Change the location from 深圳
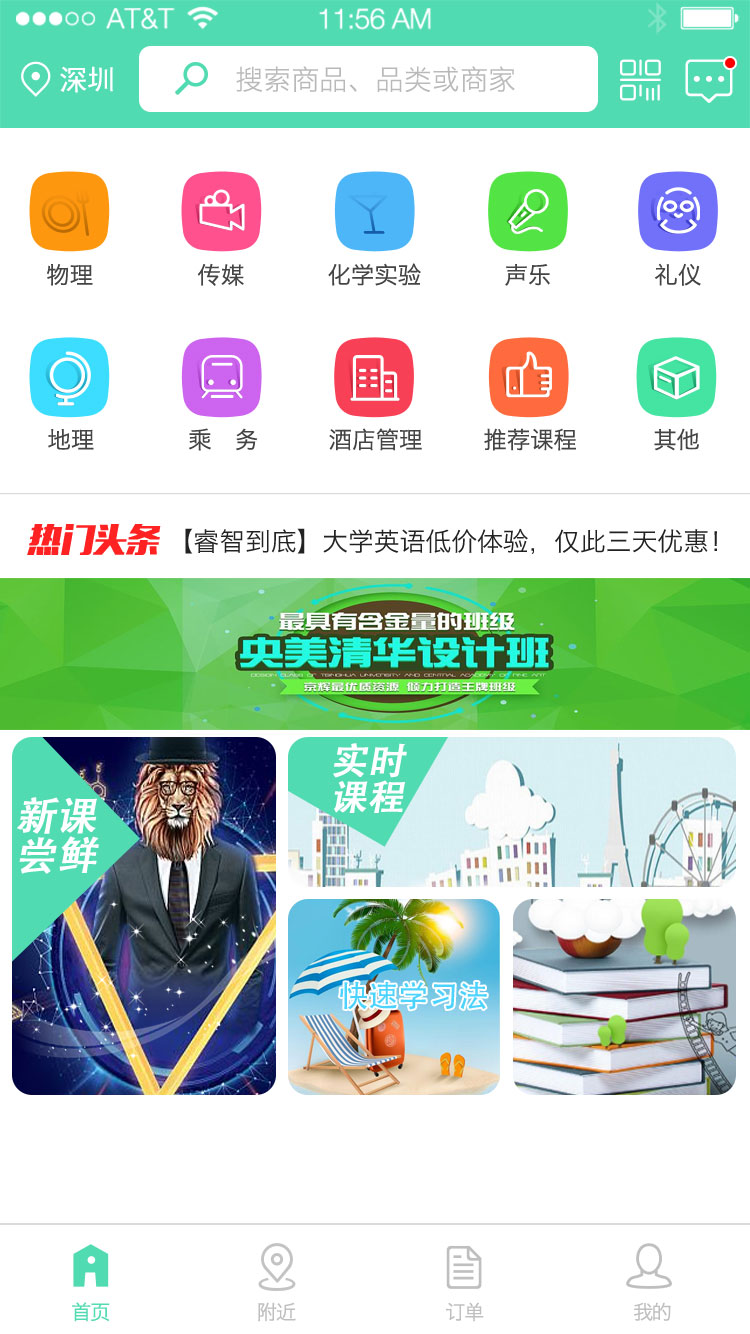The height and width of the screenshot is (1334, 750). [x=68, y=80]
